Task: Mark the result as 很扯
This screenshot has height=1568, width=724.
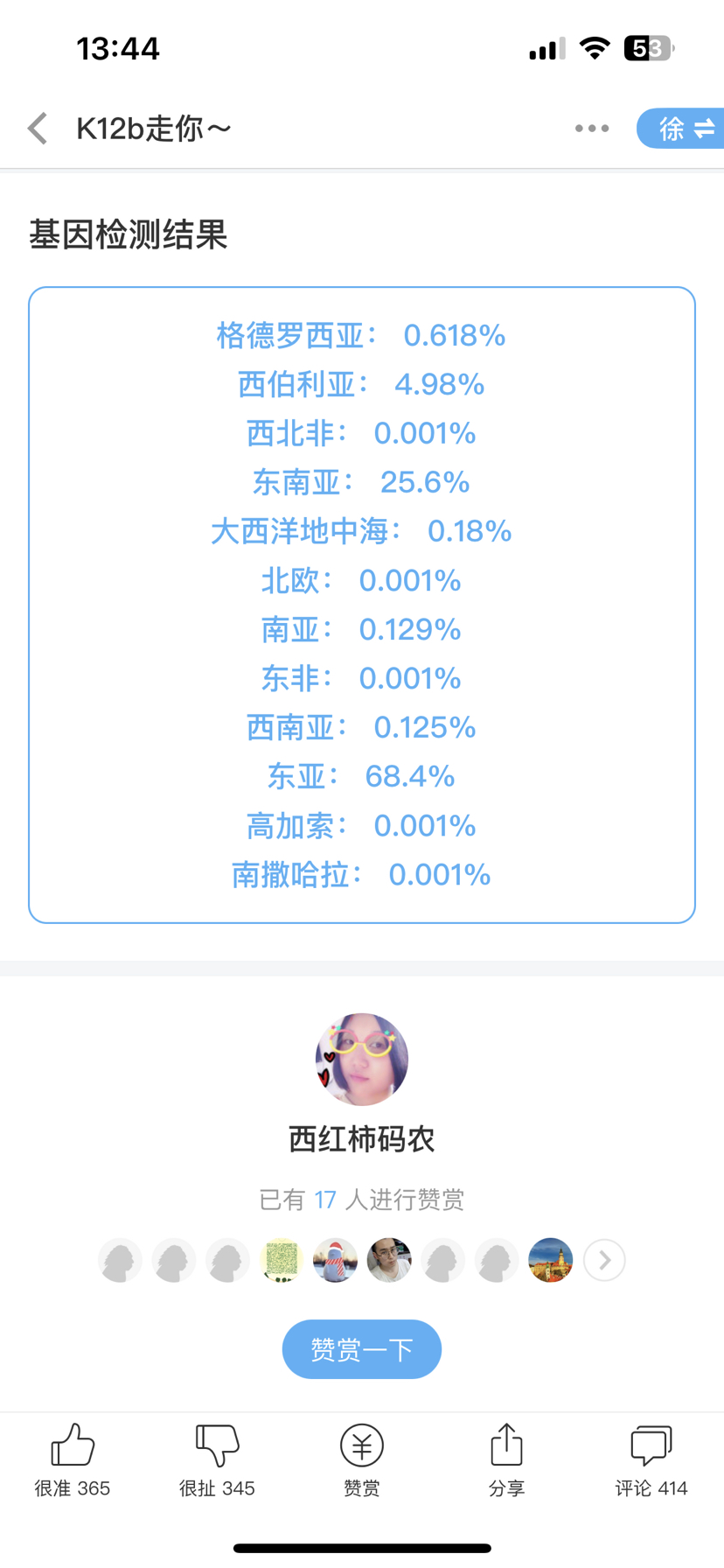Action: [217, 1459]
